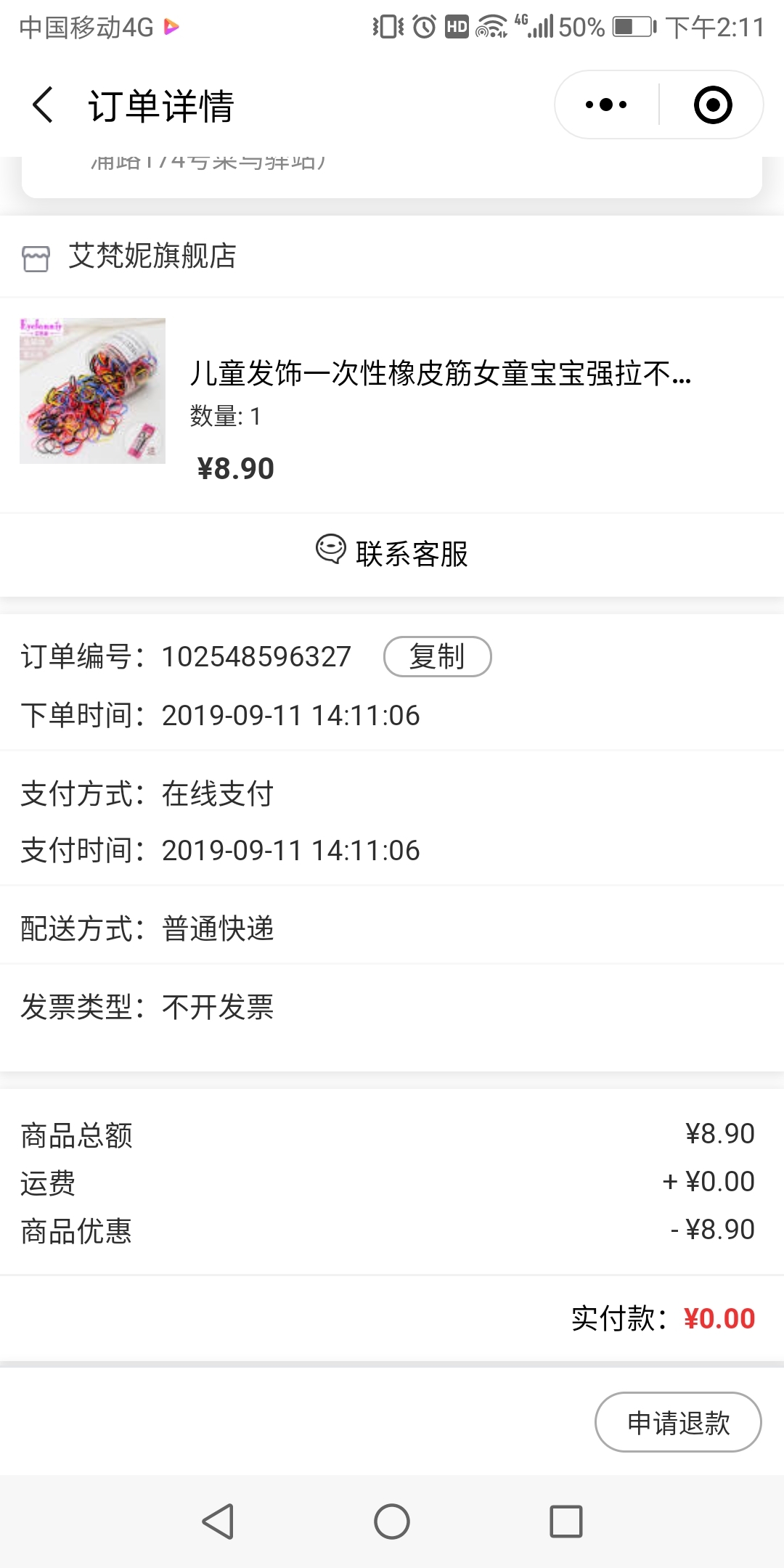Contact customer service via 联系客服
The height and width of the screenshot is (1568, 784).
tap(392, 554)
